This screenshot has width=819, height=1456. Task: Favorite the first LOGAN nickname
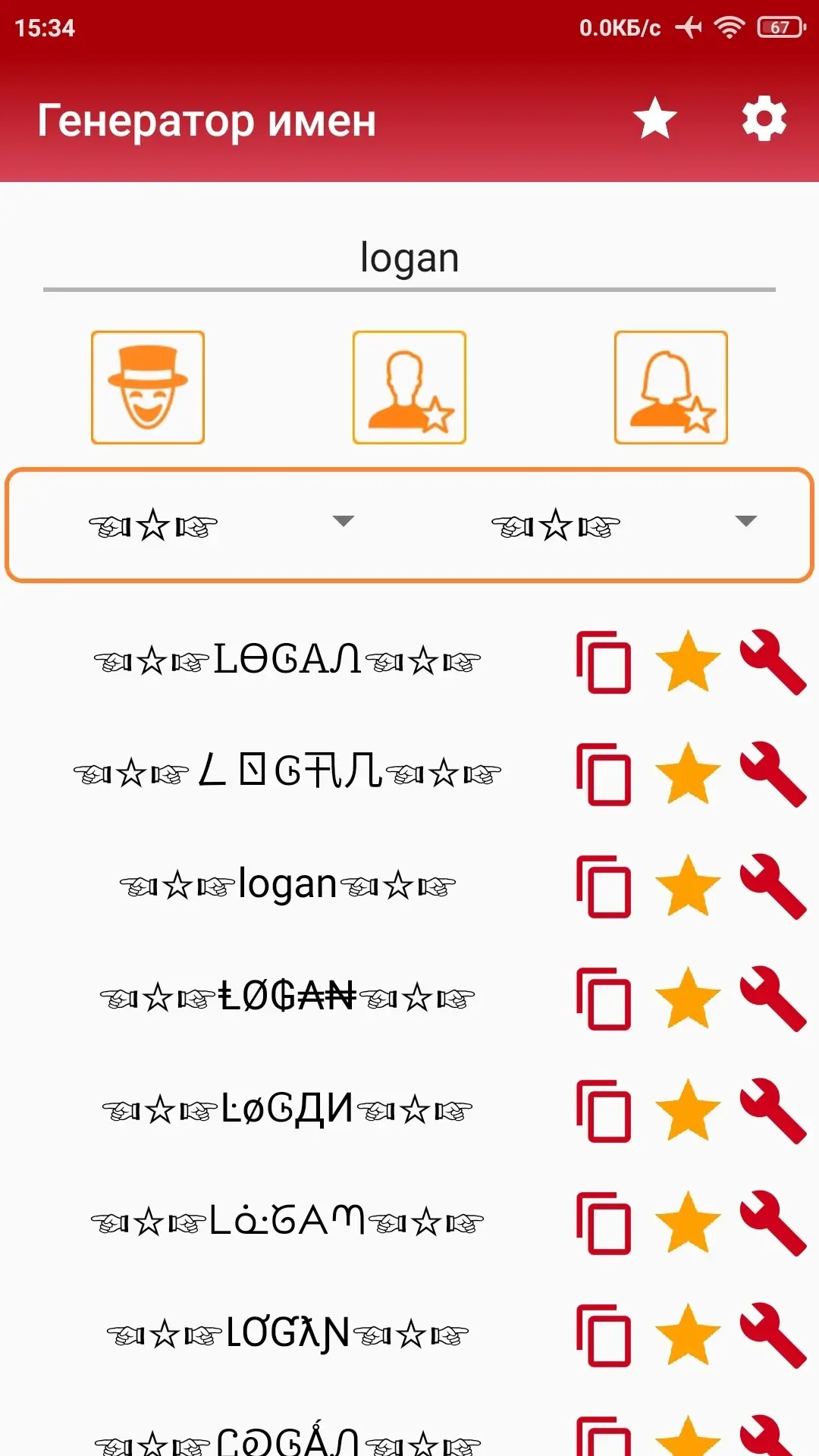688,662
